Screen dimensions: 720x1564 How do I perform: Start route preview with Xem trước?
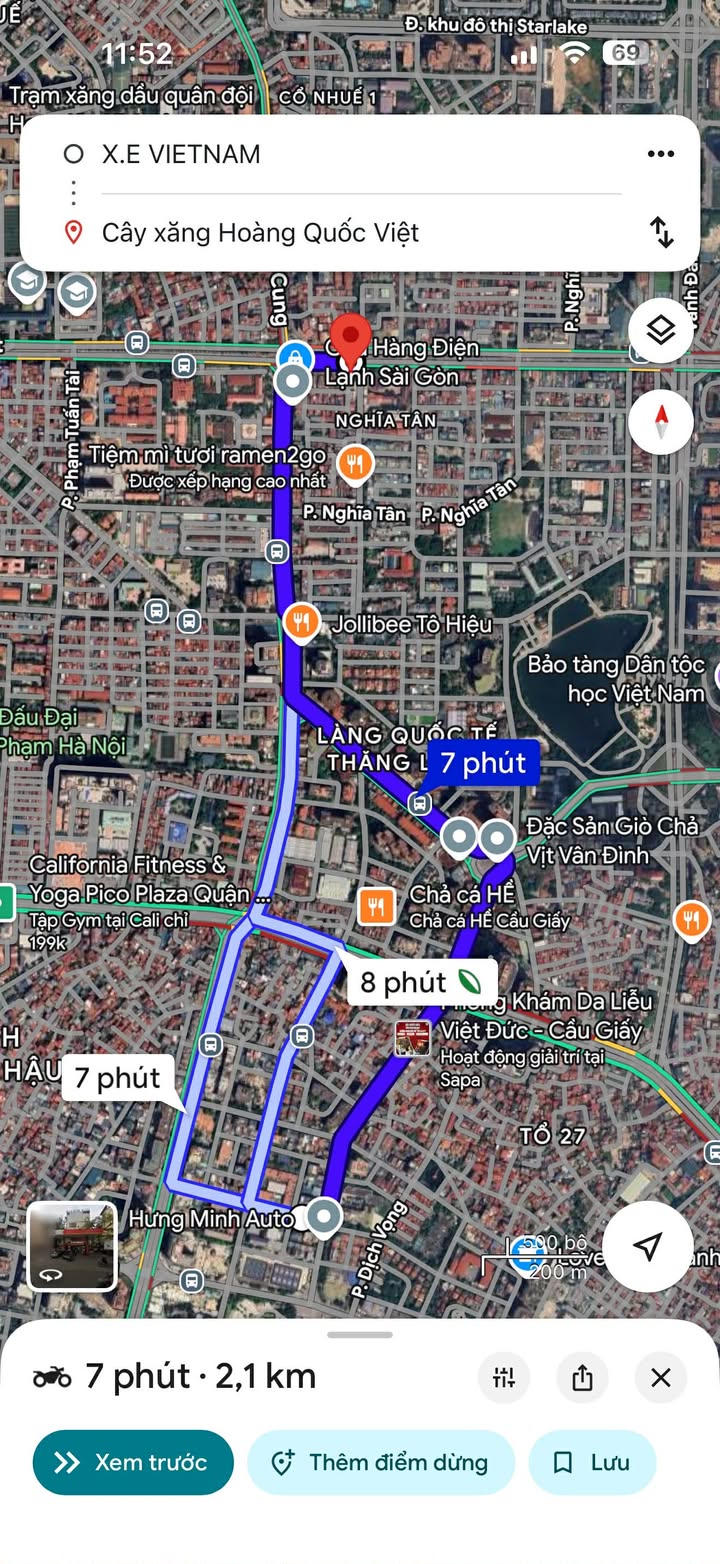[x=133, y=1462]
